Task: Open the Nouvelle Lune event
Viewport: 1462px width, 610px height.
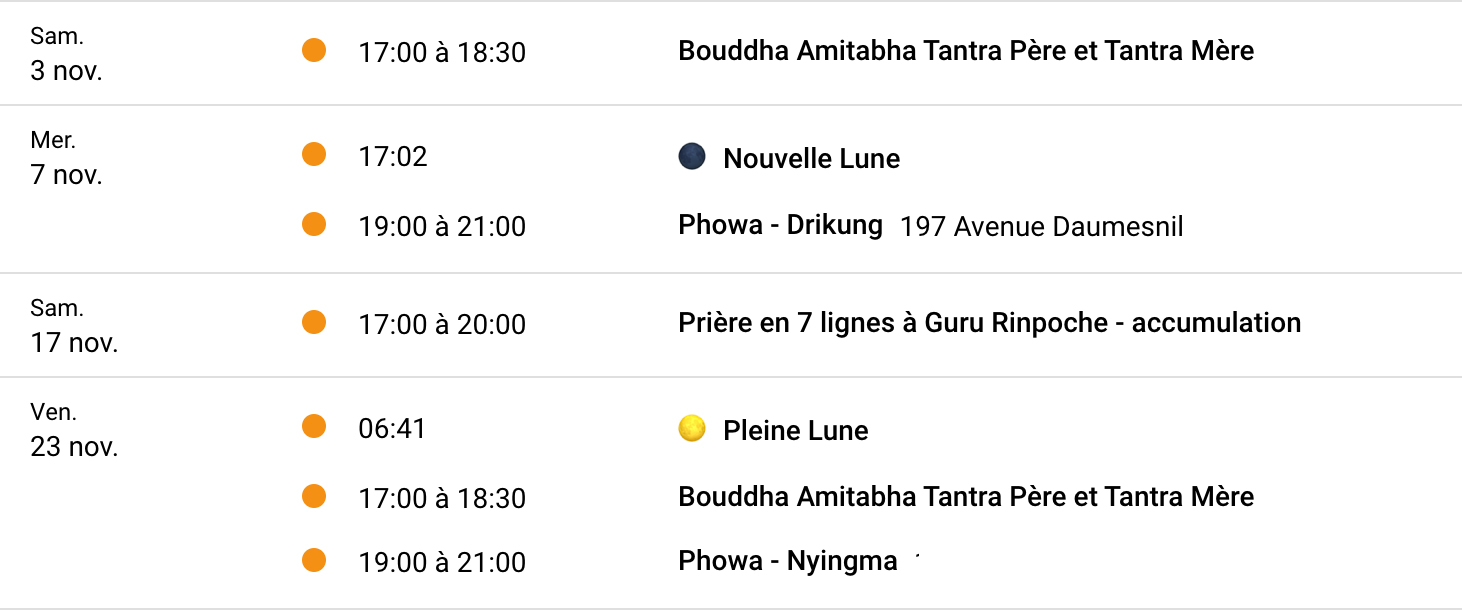Action: (x=810, y=158)
